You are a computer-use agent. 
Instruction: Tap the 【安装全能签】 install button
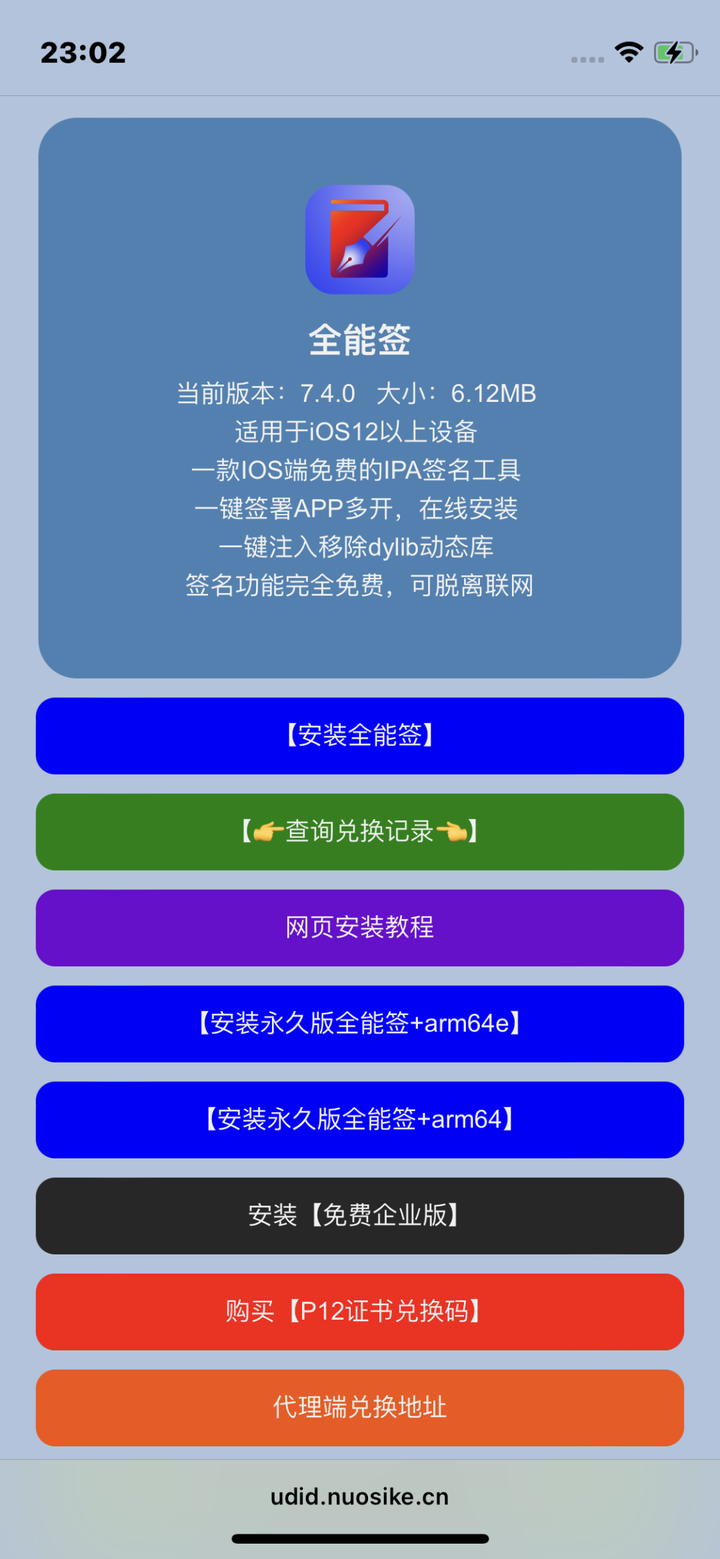[x=360, y=736]
